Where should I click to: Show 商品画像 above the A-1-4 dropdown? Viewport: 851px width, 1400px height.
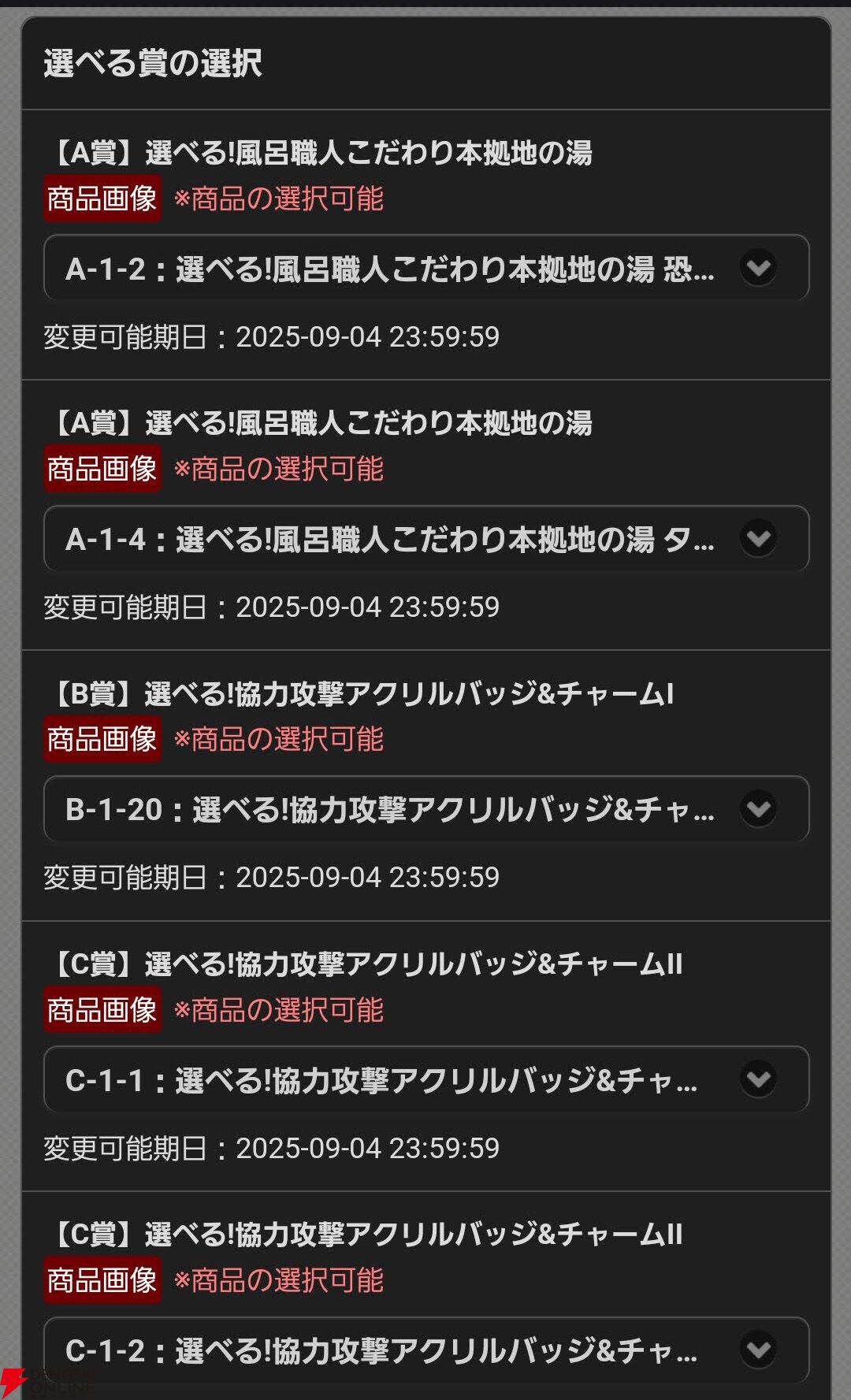coord(102,469)
